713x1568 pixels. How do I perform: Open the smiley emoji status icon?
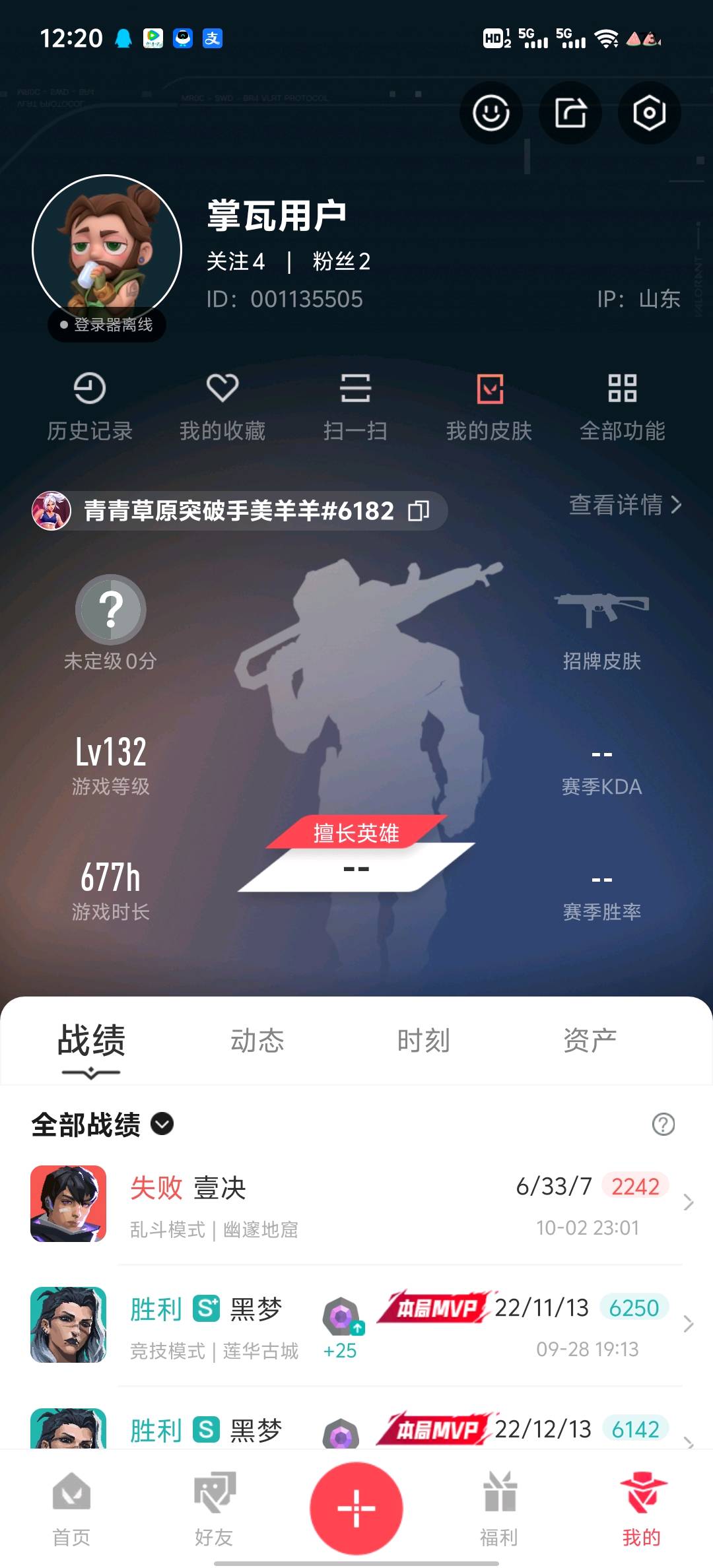click(491, 113)
